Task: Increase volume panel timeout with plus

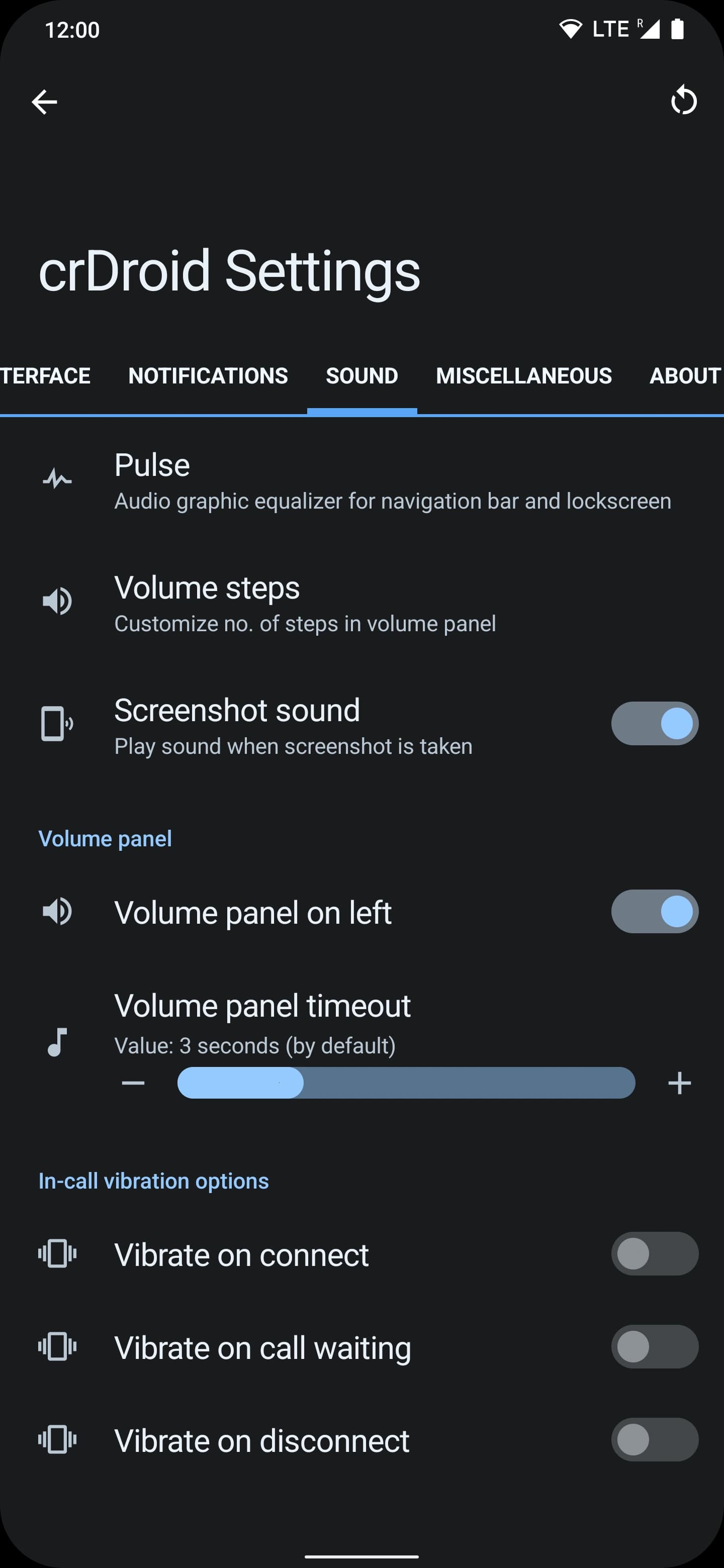Action: point(679,1083)
